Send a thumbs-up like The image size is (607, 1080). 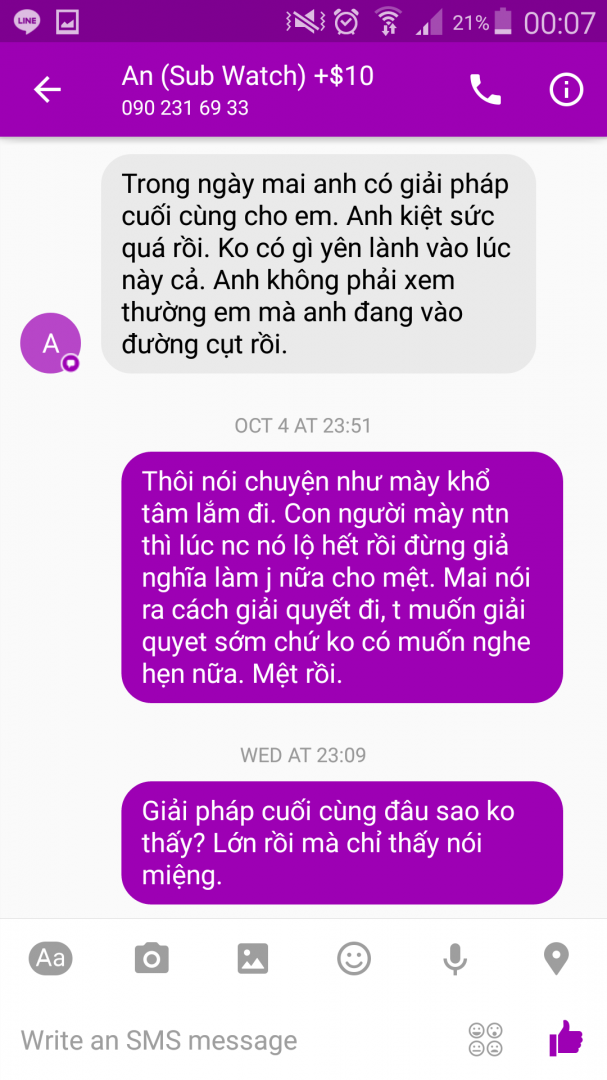(x=566, y=1038)
